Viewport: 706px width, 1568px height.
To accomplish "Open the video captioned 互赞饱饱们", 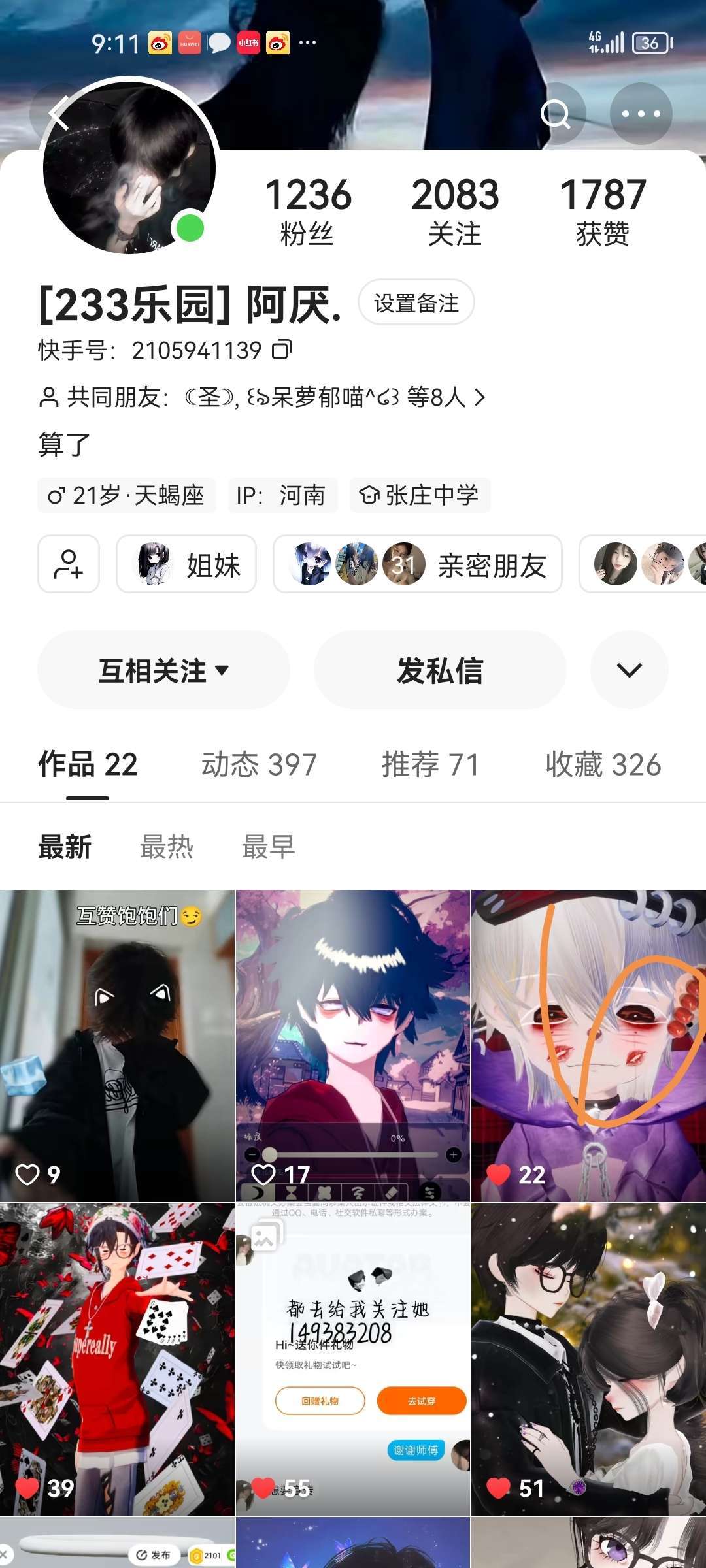I will [117, 1045].
